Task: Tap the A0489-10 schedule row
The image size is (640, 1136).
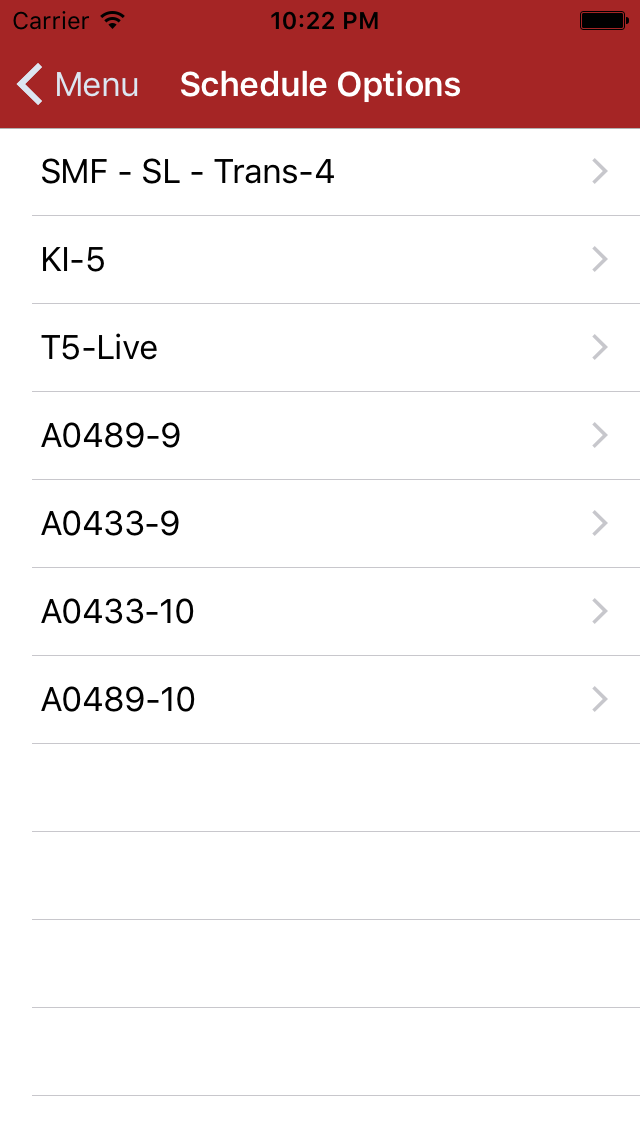Action: [320, 700]
